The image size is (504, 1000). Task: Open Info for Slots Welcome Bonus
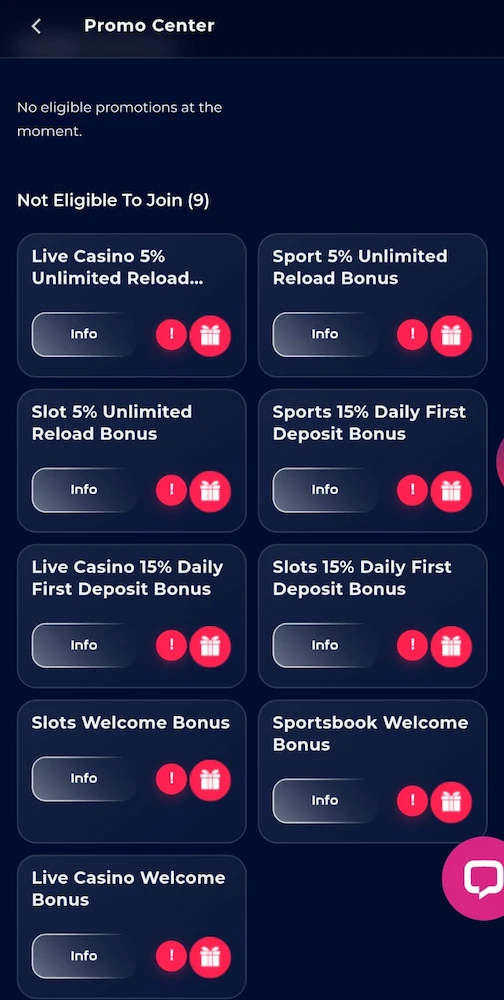tap(84, 779)
